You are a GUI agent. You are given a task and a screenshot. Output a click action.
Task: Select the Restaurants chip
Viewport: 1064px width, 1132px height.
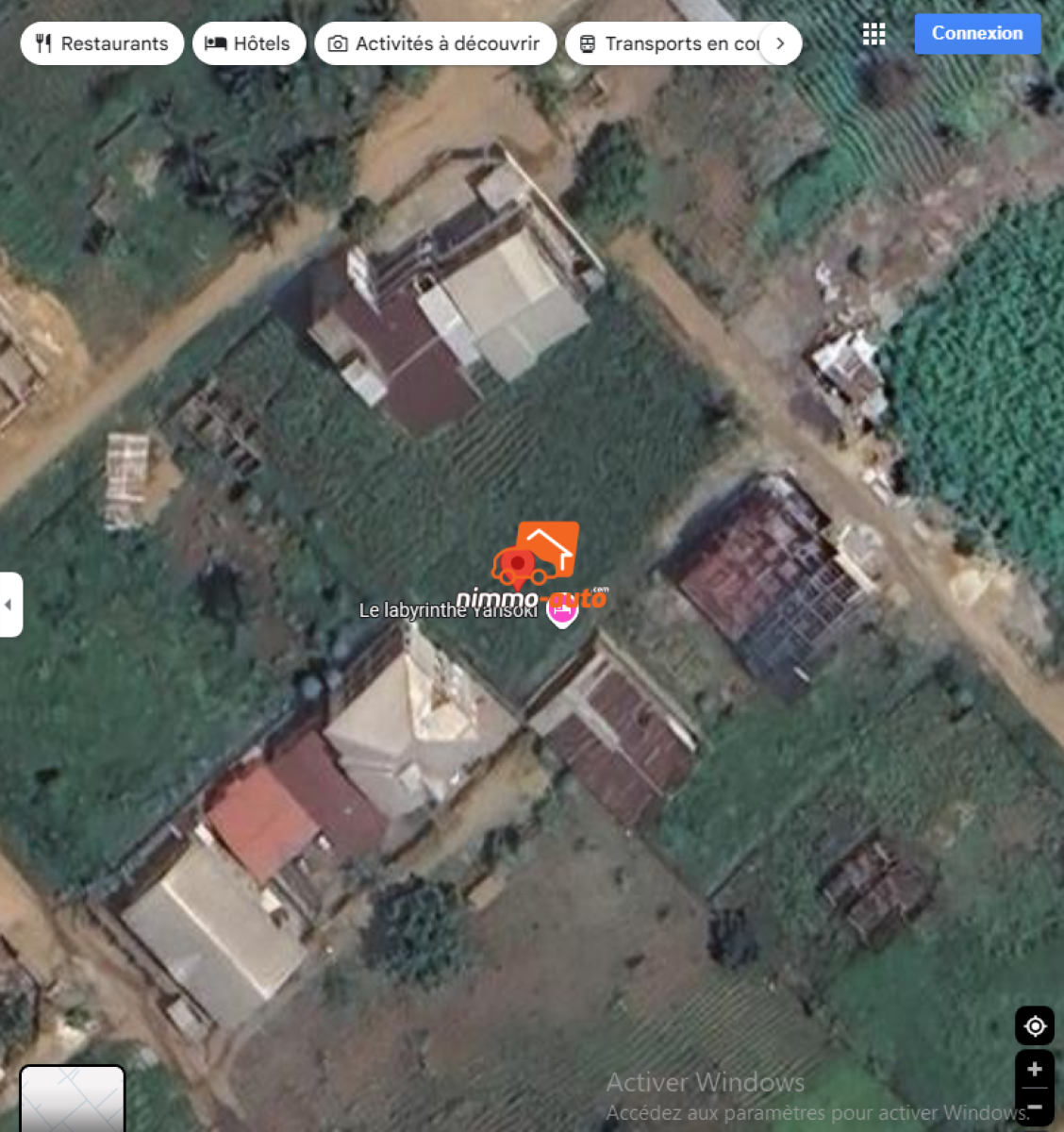[x=102, y=43]
